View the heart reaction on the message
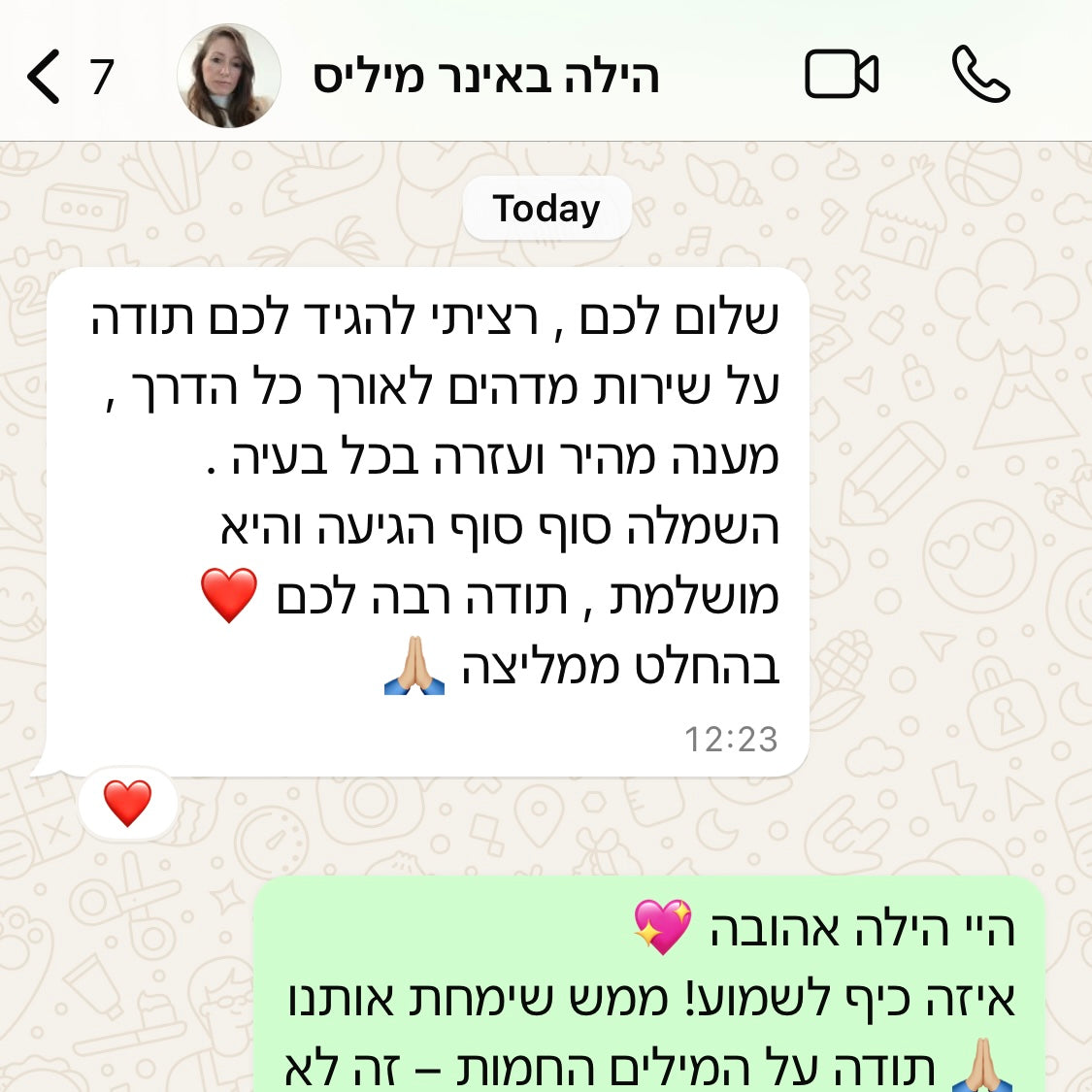Screen dimensions: 1092x1092 pos(128,803)
